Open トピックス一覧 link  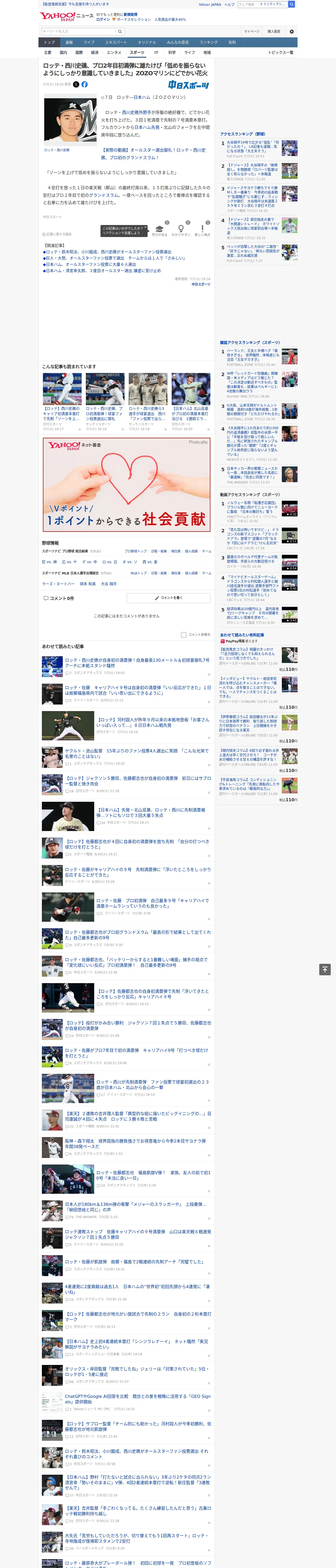tap(281, 52)
